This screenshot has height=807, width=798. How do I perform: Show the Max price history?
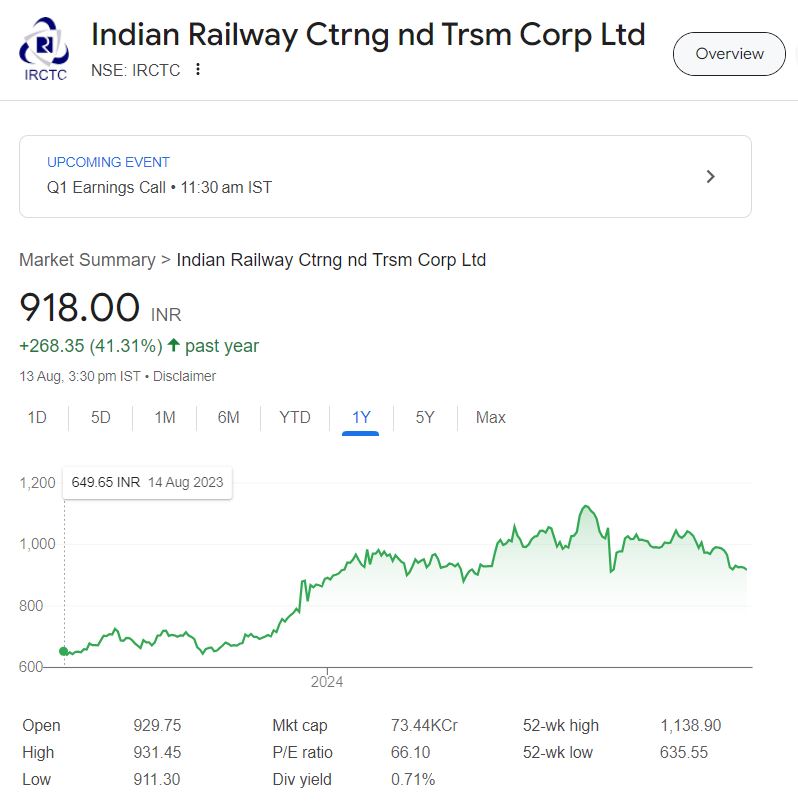[x=490, y=417]
